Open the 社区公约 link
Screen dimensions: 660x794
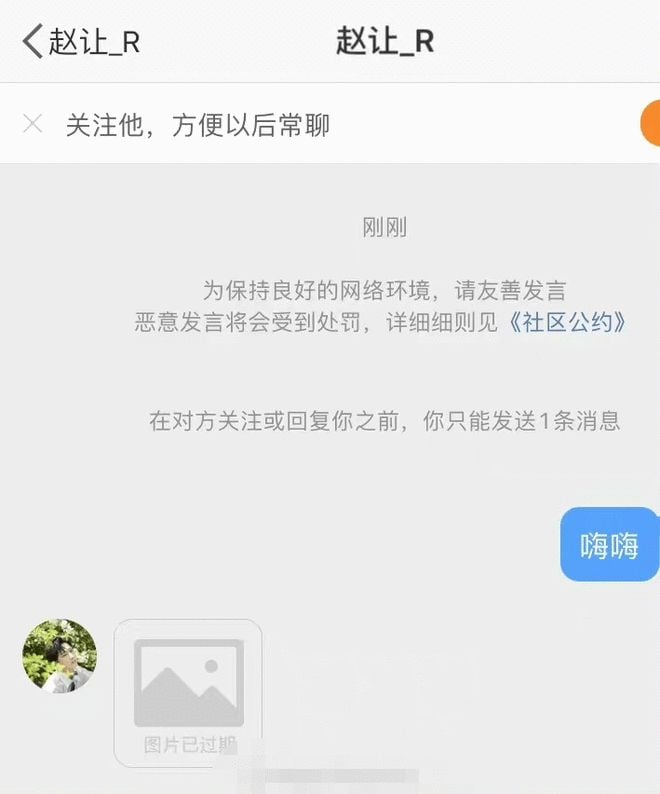(x=566, y=323)
